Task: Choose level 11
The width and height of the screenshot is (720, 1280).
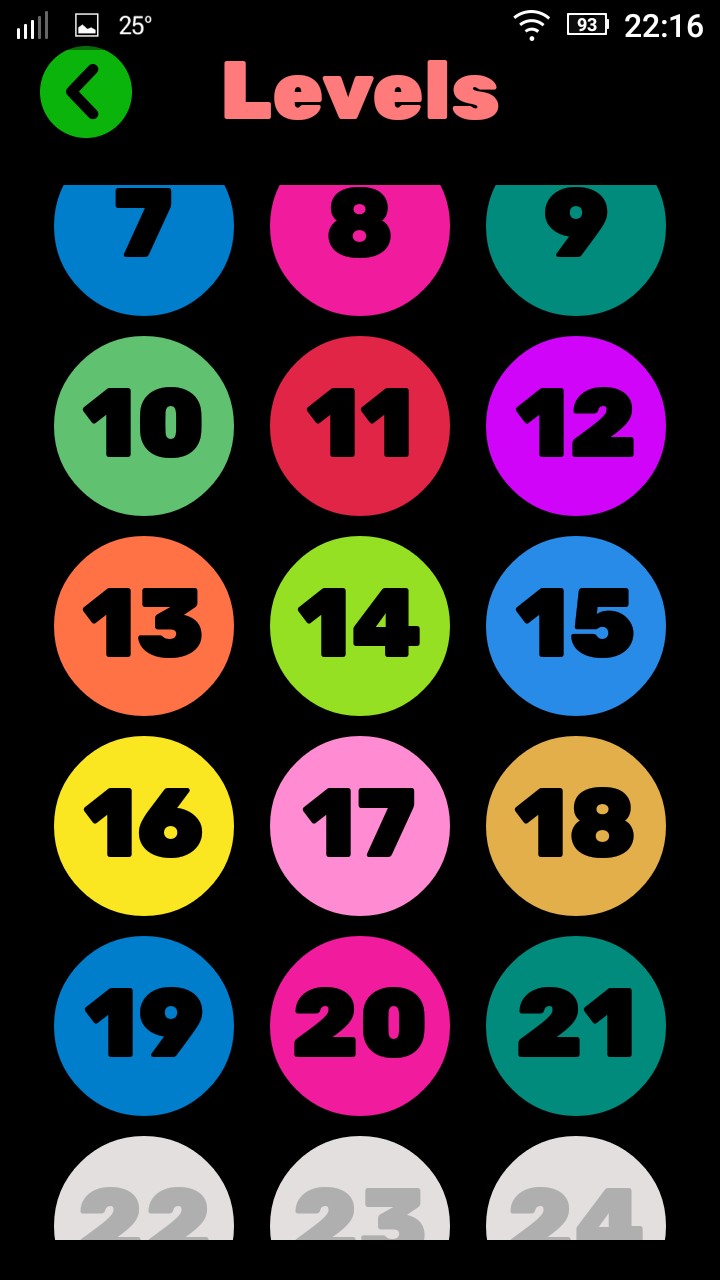Action: (360, 426)
